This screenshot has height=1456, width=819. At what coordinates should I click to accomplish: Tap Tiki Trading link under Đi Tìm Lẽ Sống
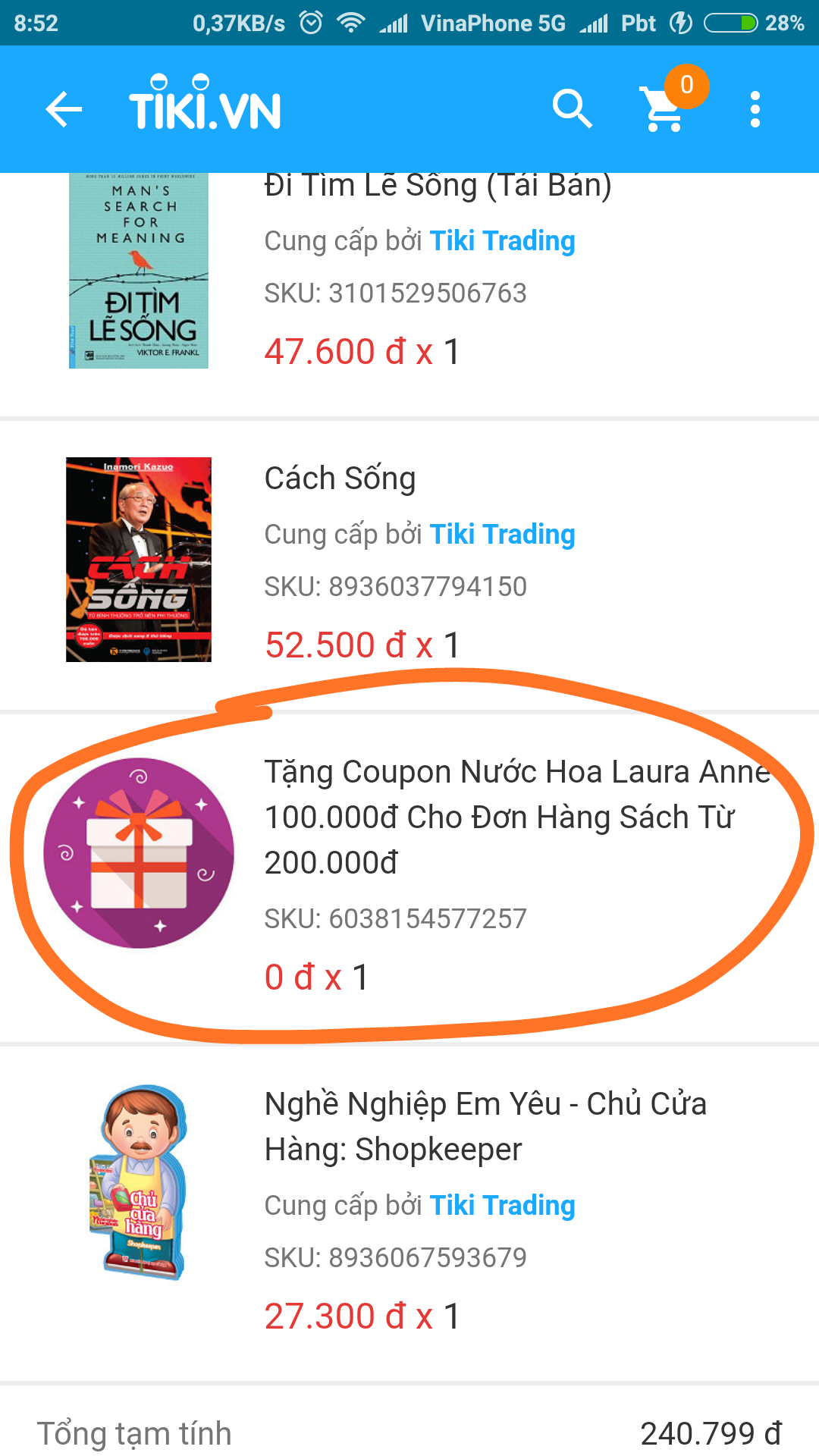coord(502,241)
